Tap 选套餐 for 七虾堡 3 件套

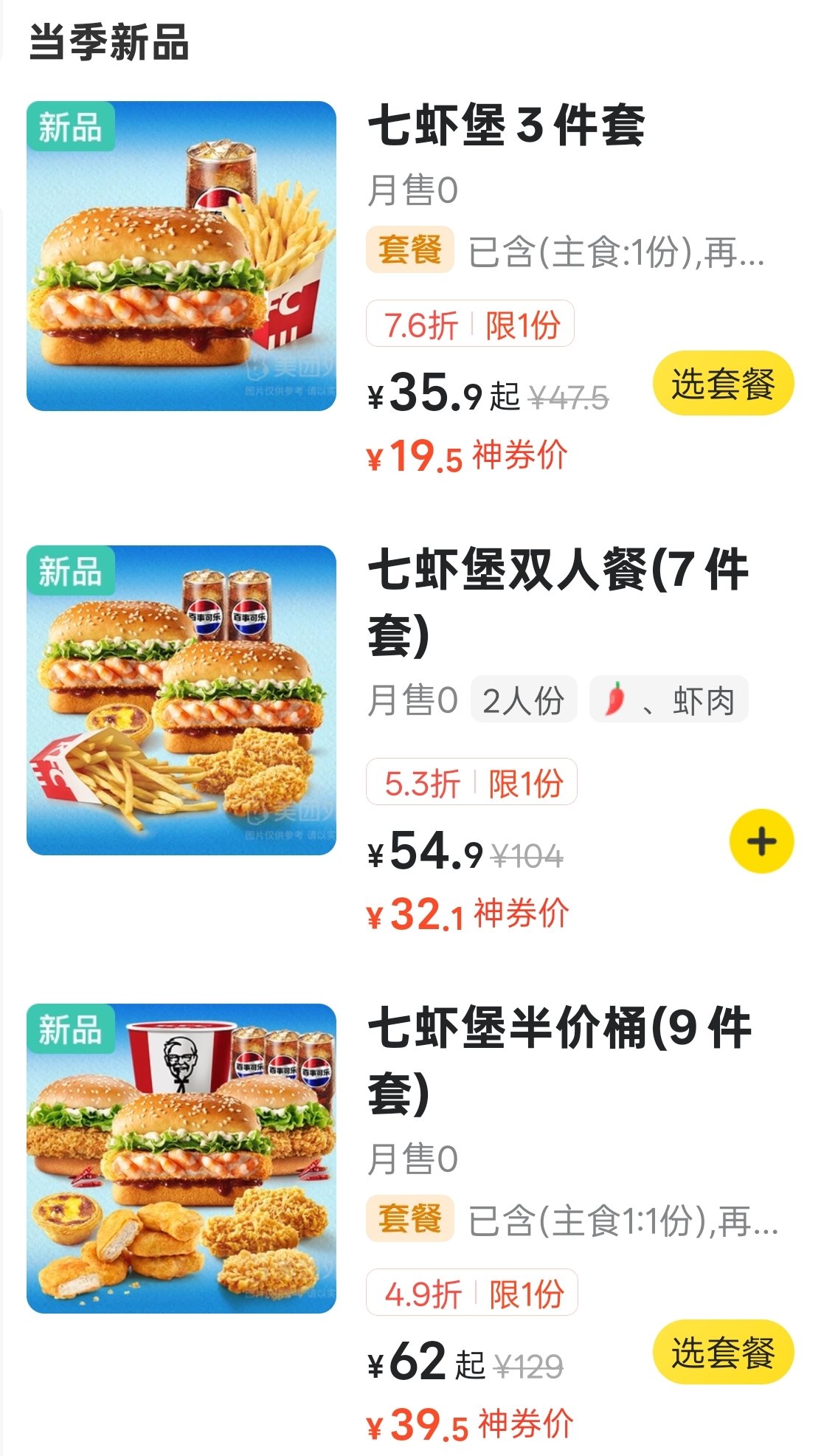click(723, 384)
